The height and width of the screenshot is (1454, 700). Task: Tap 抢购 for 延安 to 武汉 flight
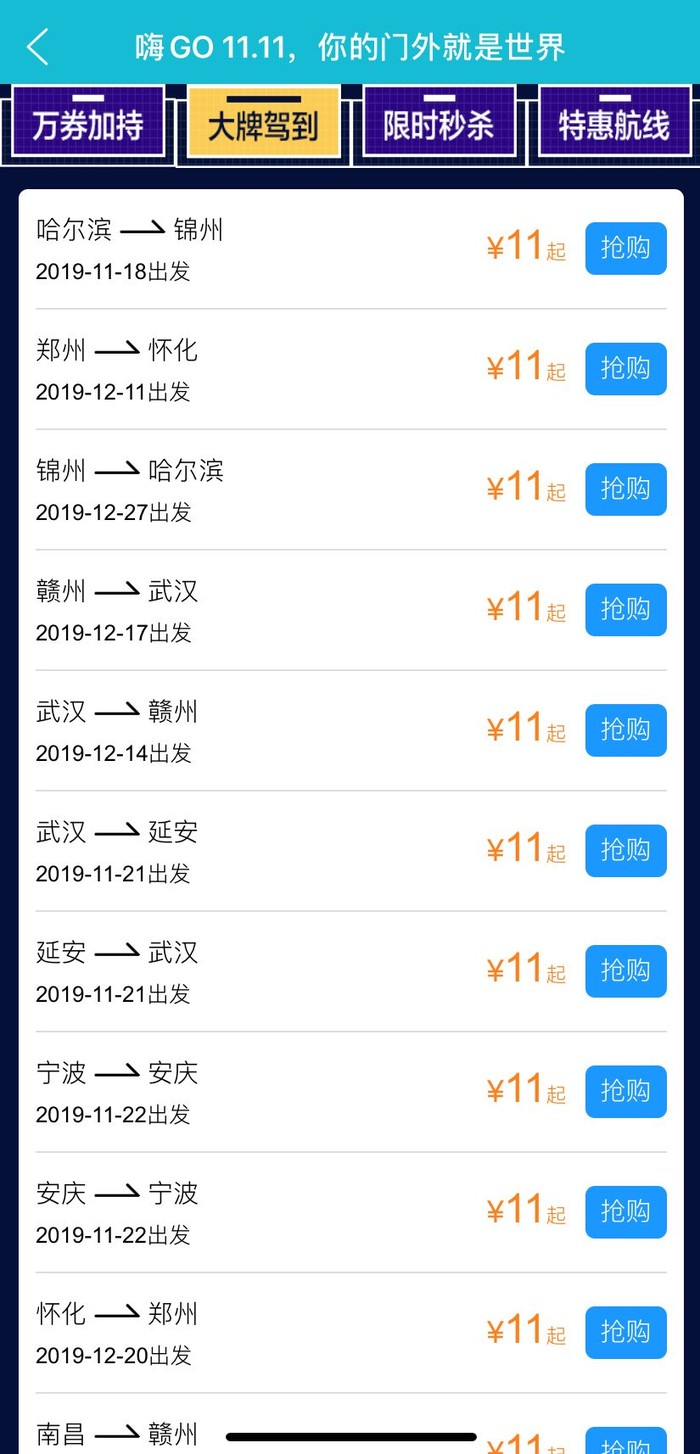pyautogui.click(x=625, y=971)
